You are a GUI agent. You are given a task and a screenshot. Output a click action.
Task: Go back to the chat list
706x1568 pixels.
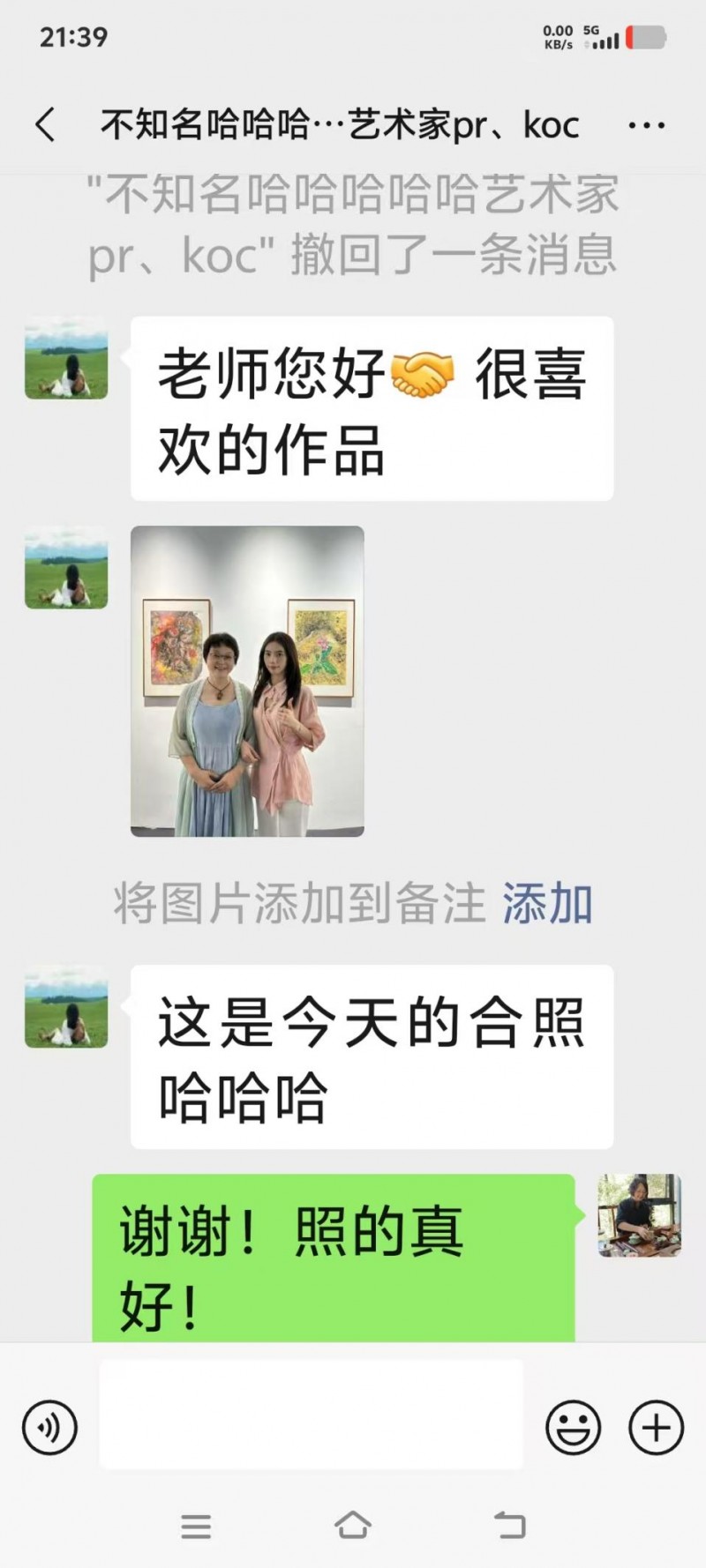click(x=46, y=125)
